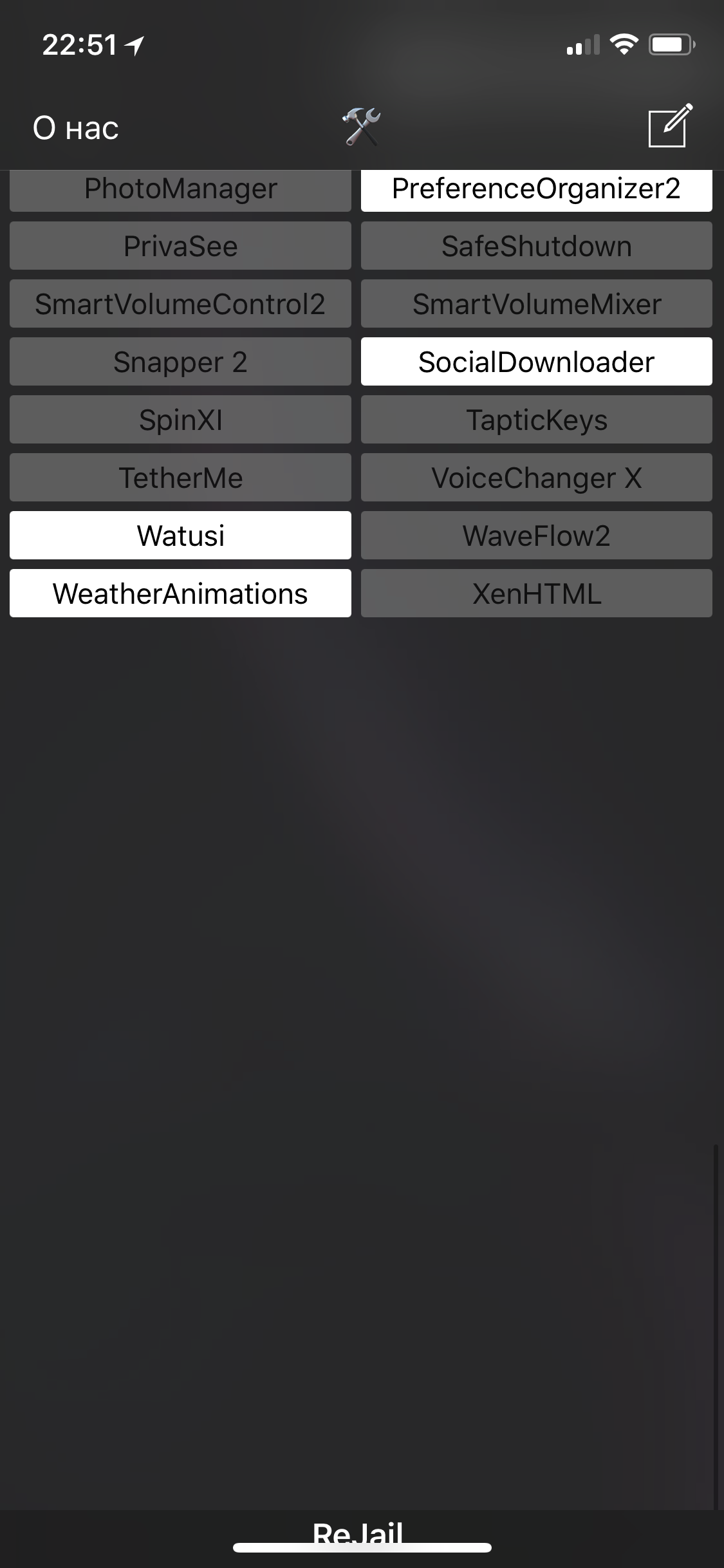Select Snapper 2

(180, 362)
